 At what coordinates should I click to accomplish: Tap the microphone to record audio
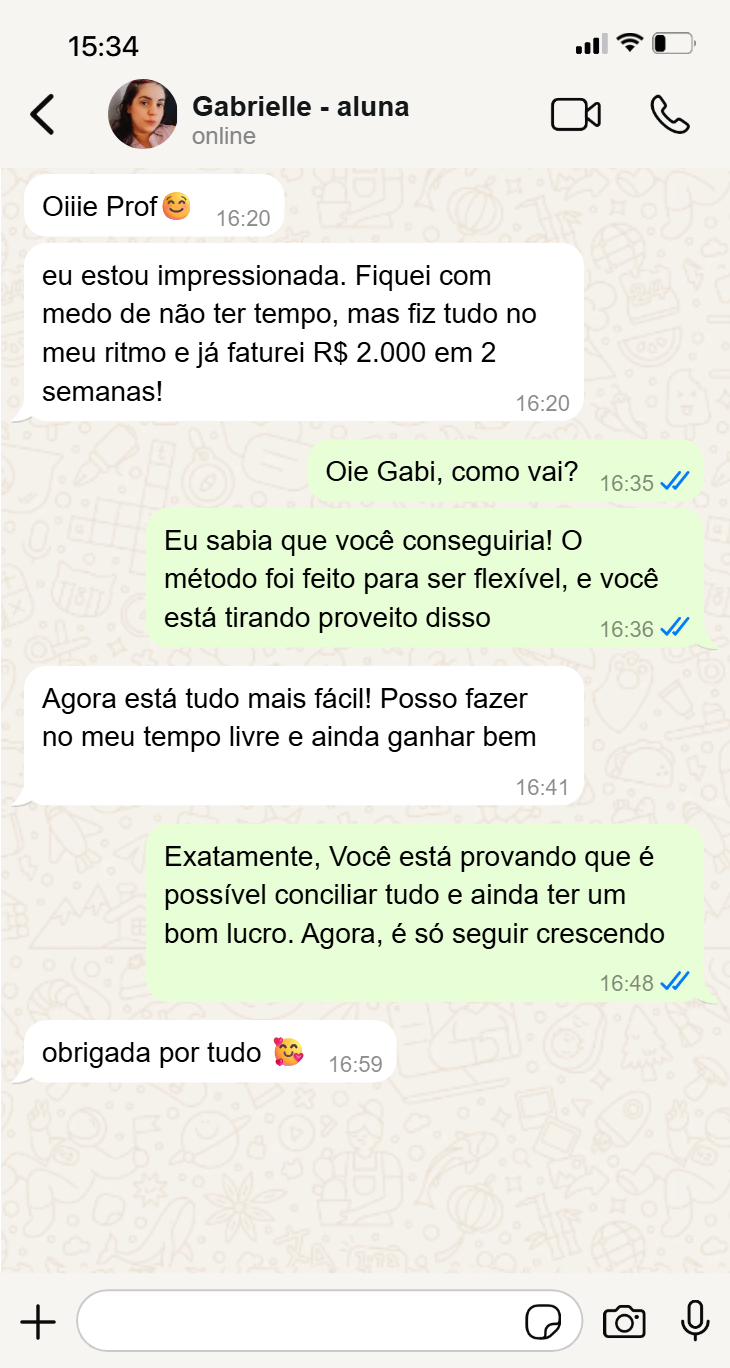pyautogui.click(x=695, y=1322)
